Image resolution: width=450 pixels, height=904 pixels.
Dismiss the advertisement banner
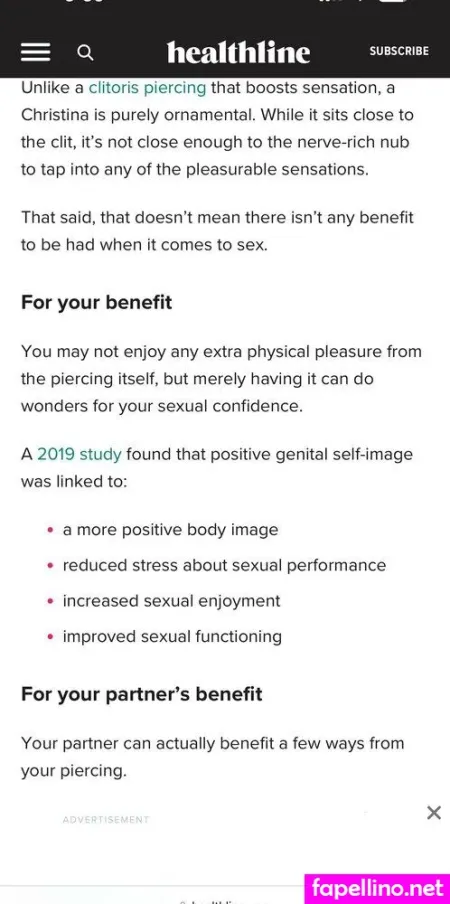pos(433,813)
